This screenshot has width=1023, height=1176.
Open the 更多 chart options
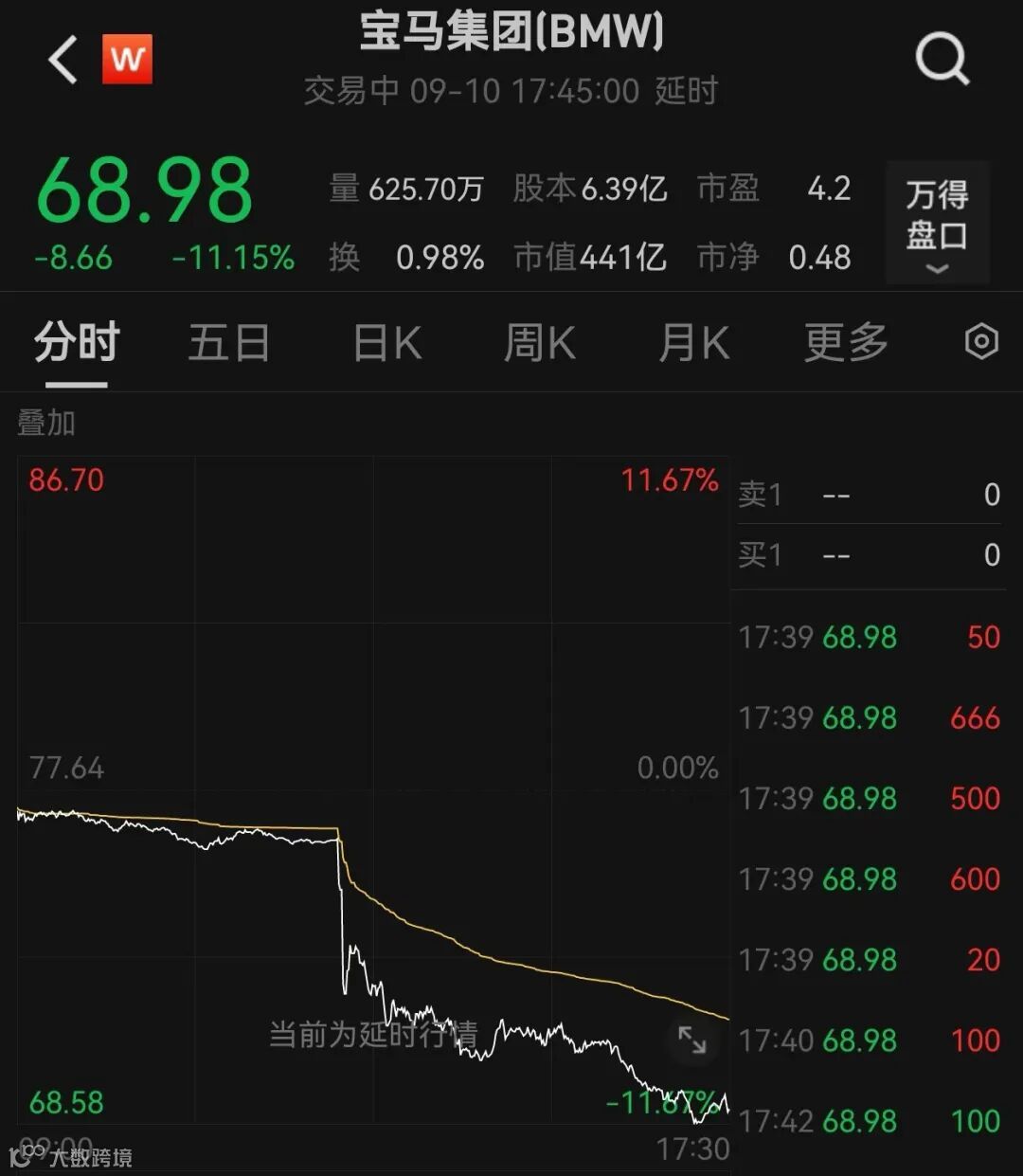(x=846, y=342)
